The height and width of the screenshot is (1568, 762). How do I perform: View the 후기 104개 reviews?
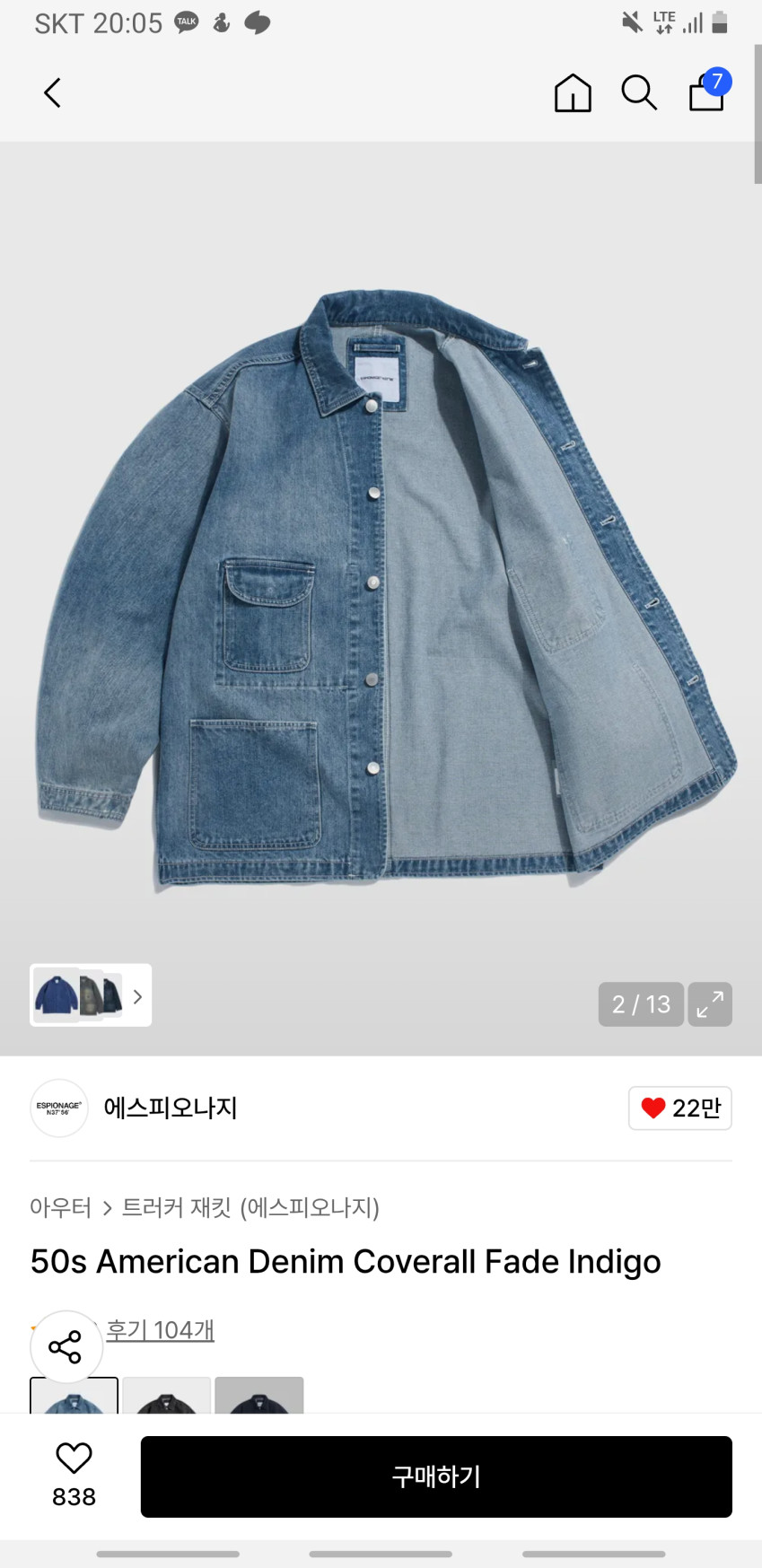click(x=161, y=1329)
